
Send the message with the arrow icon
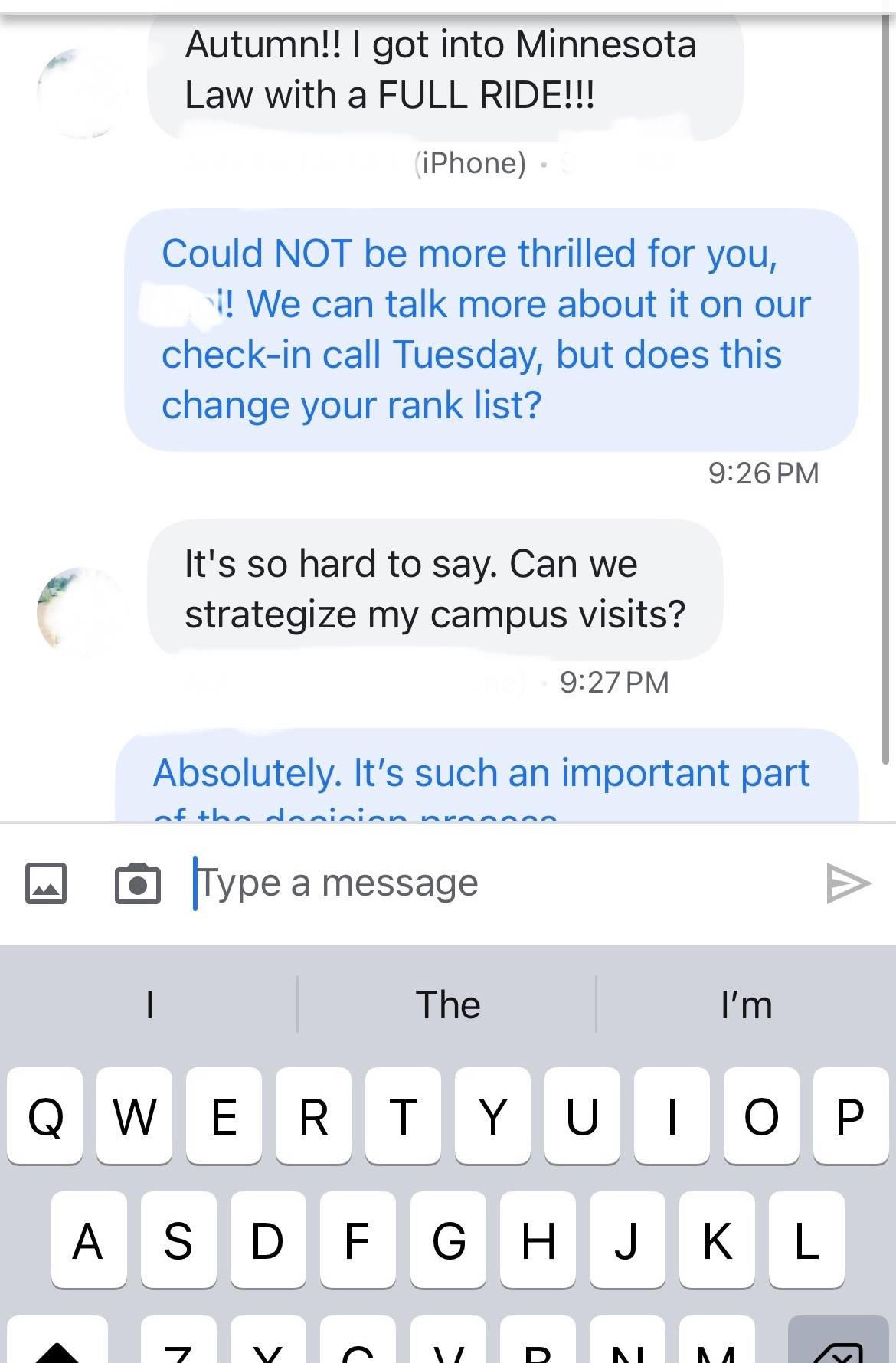pos(849,883)
